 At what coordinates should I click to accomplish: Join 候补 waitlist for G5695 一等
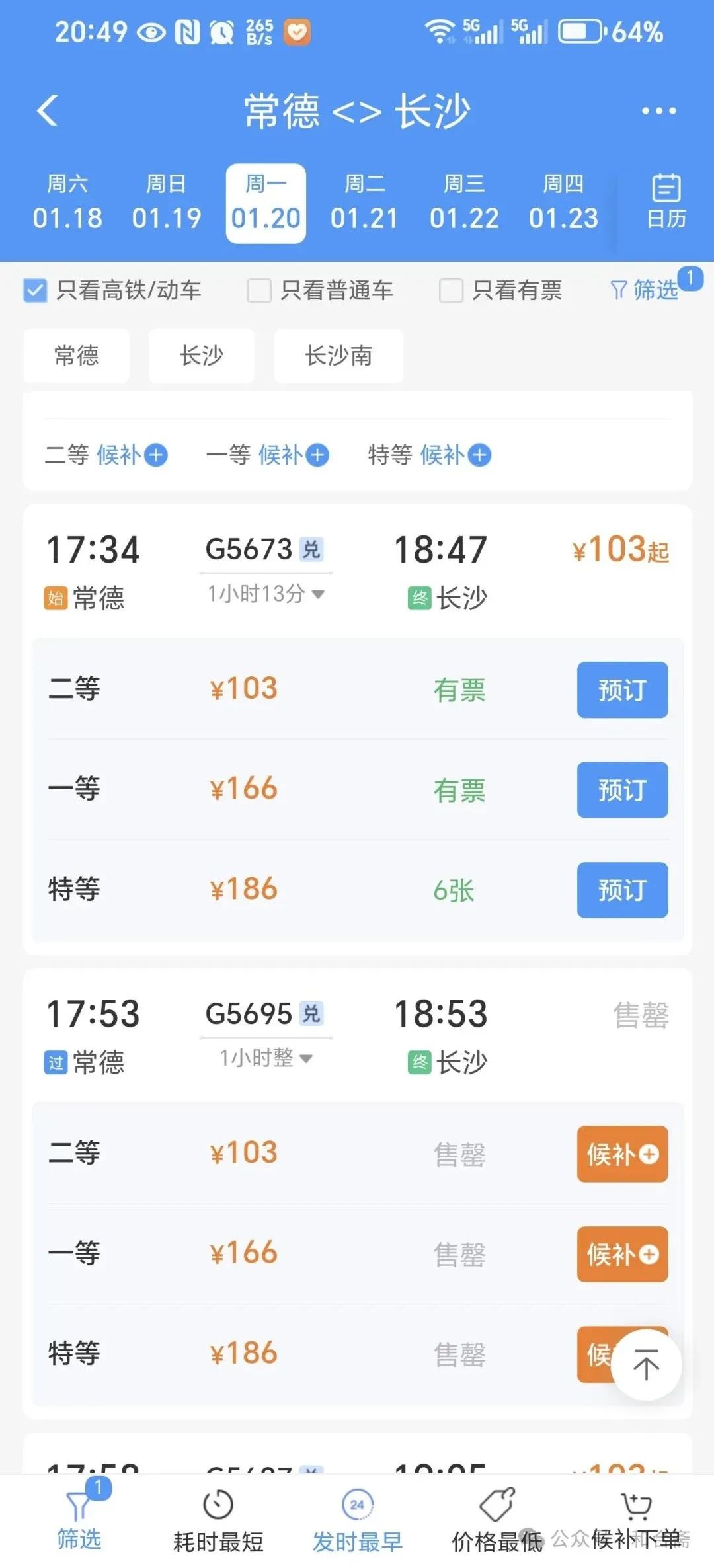tap(622, 1254)
